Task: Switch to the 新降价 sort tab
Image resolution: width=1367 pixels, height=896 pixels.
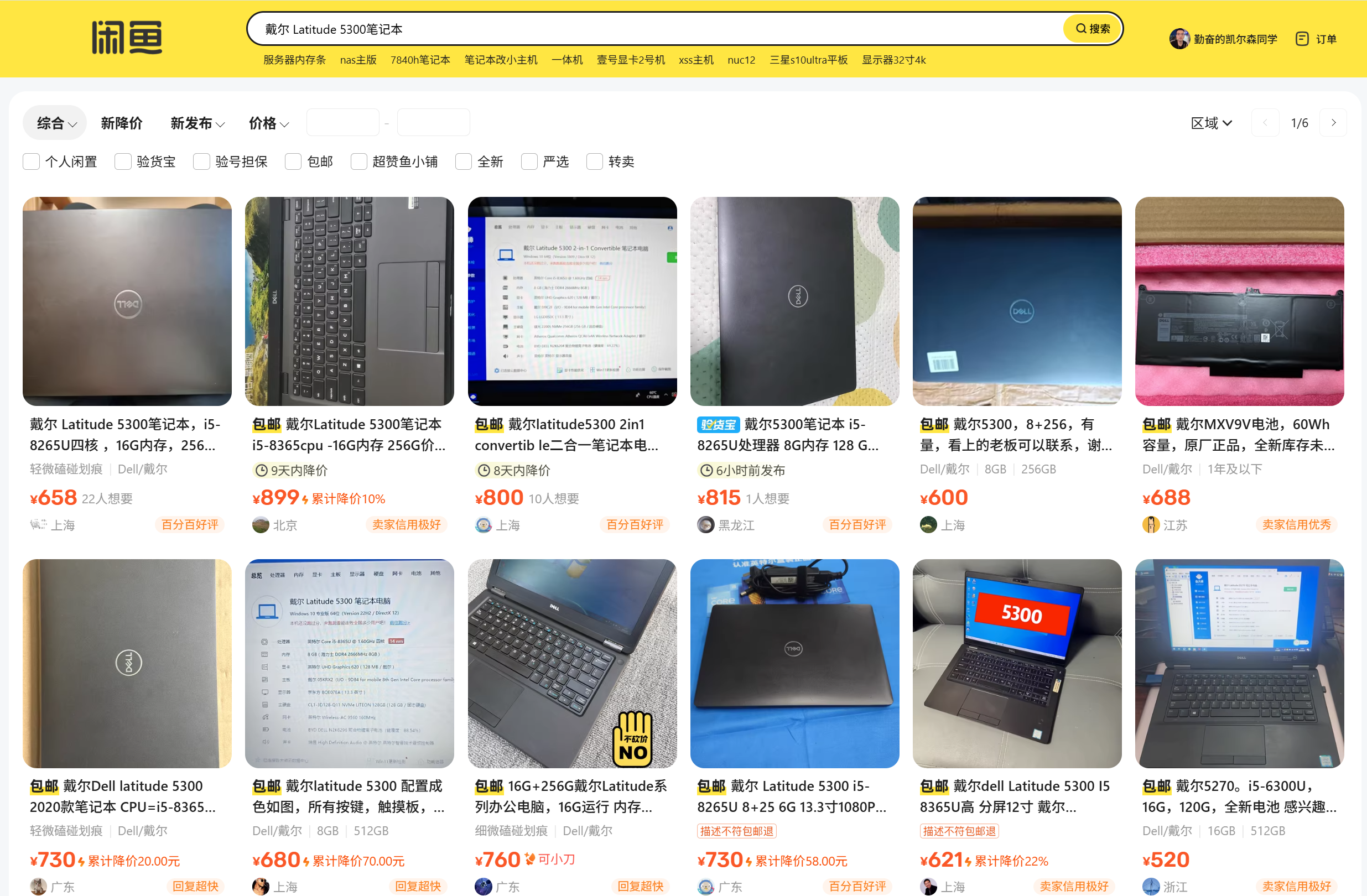Action: [121, 123]
